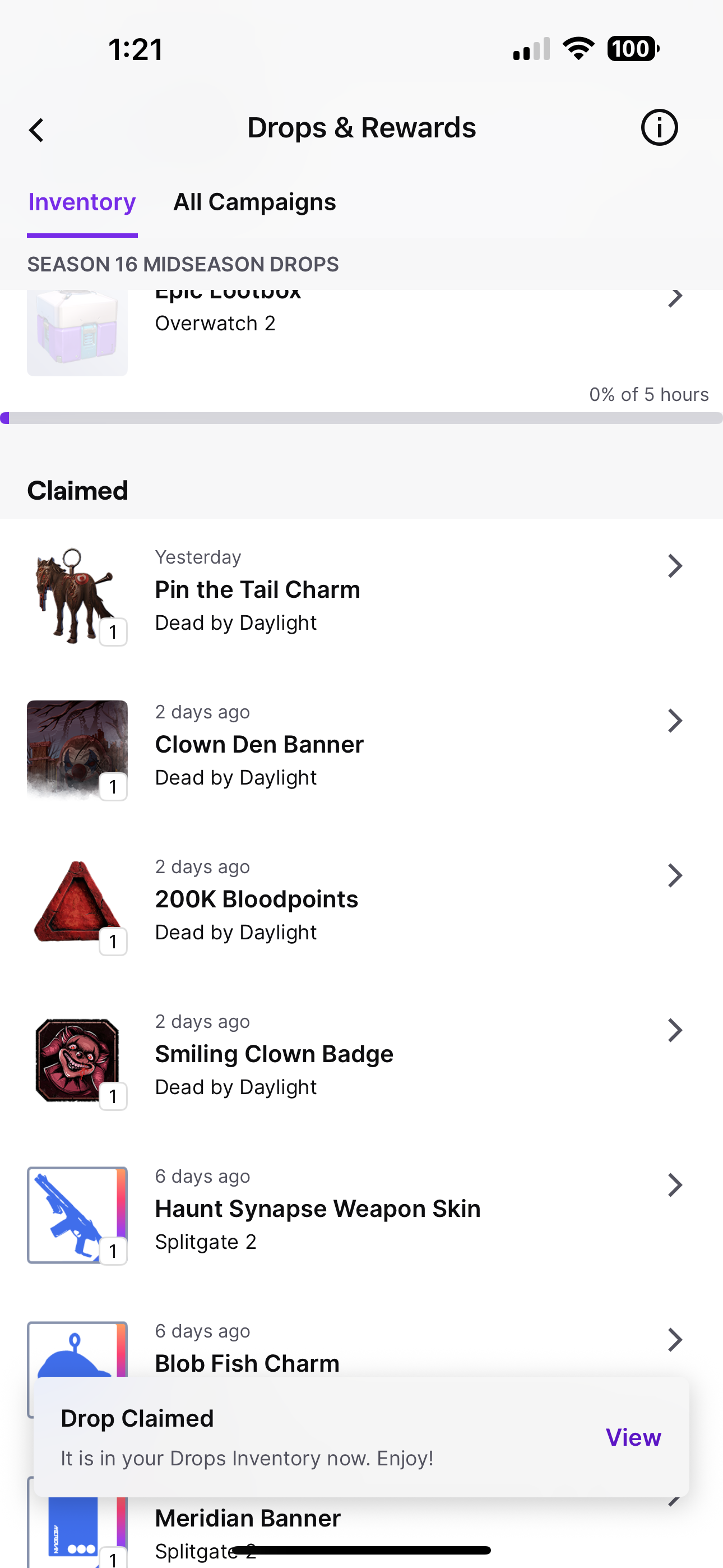Show Smiling Clown Badge details
The width and height of the screenshot is (723, 1568).
tap(360, 1054)
